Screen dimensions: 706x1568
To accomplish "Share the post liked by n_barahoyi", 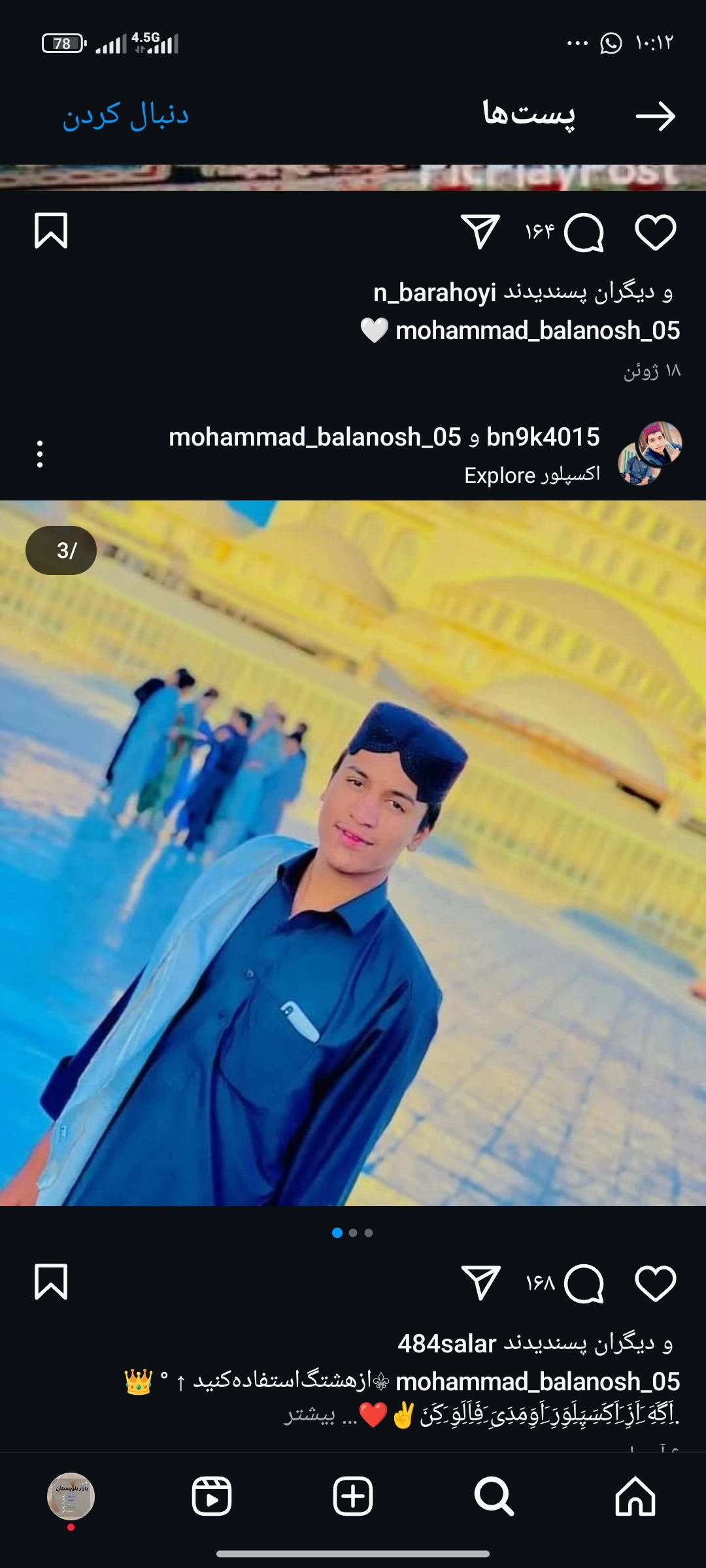I will 480,231.
